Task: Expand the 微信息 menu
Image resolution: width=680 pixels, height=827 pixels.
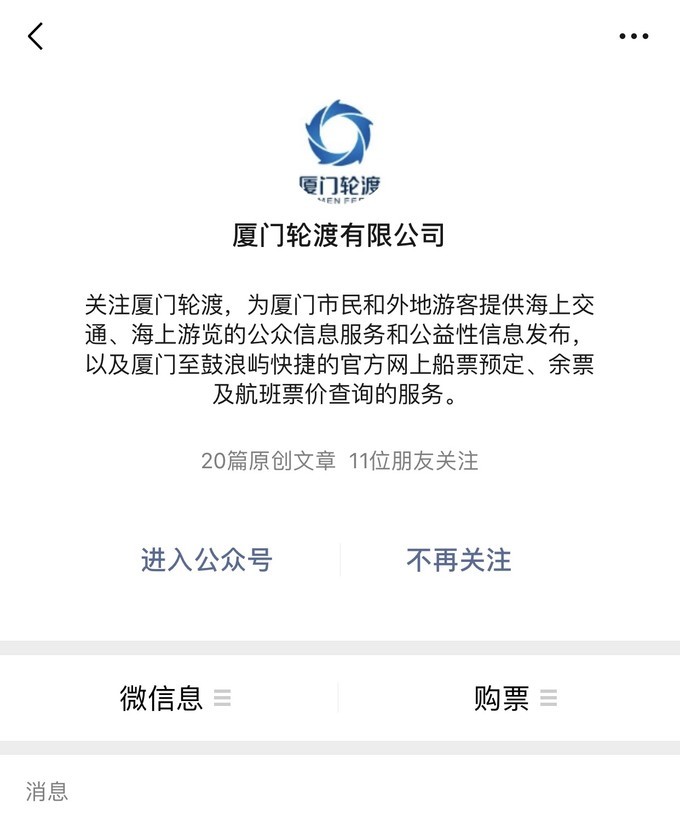Action: coord(174,698)
